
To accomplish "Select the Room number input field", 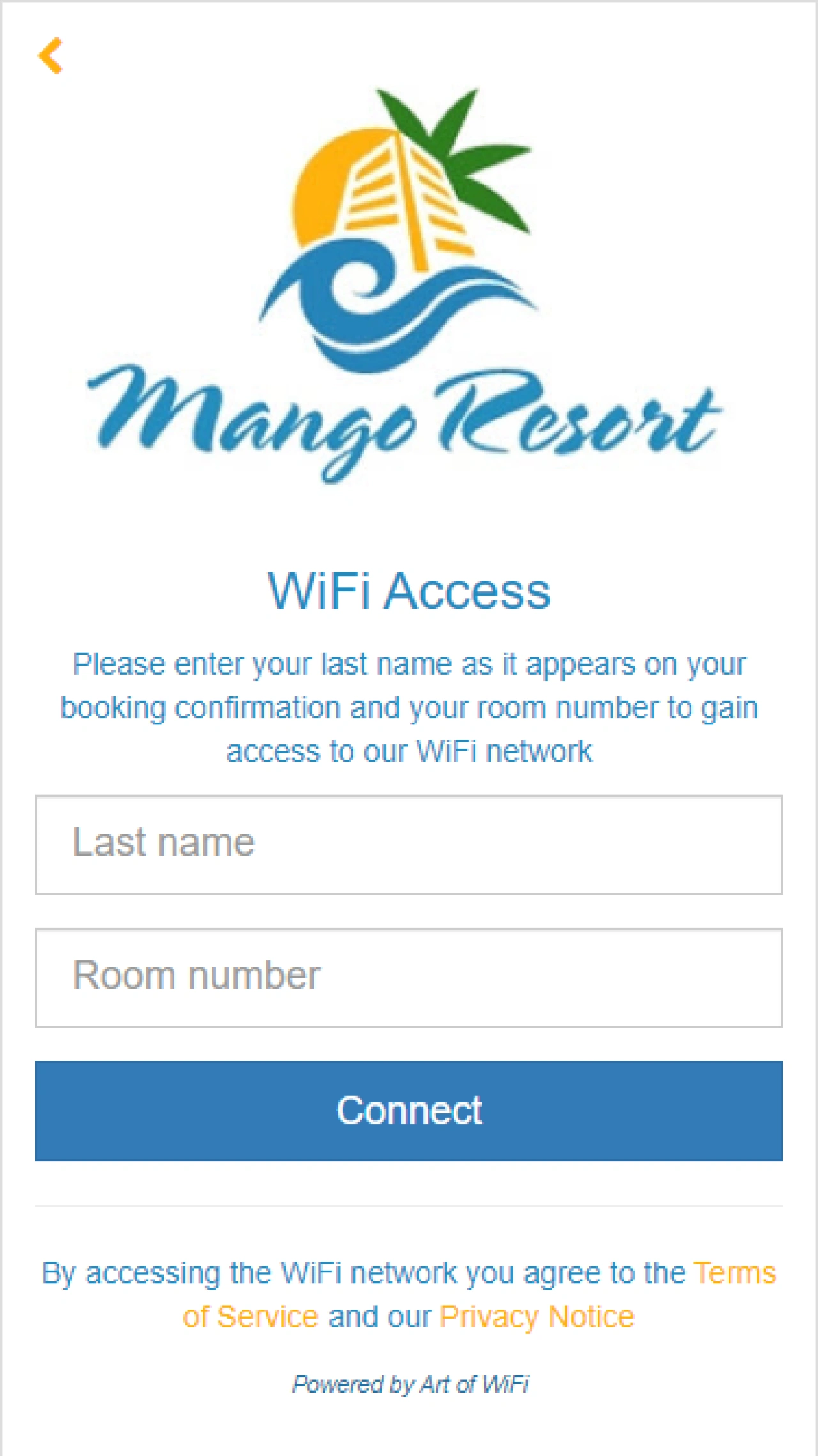I will coord(409,977).
